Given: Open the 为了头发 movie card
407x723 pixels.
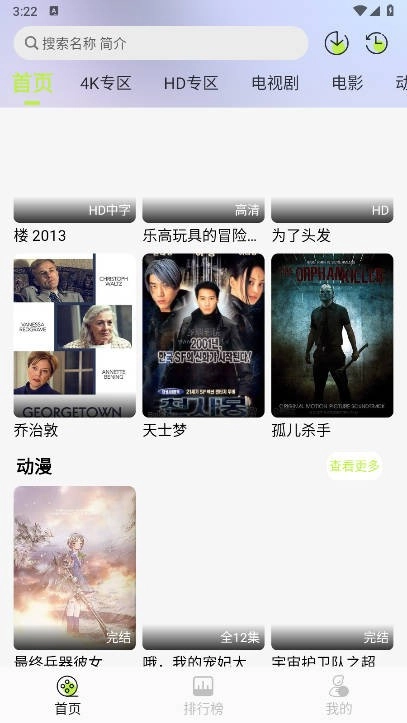Looking at the screenshot, I should tap(332, 220).
